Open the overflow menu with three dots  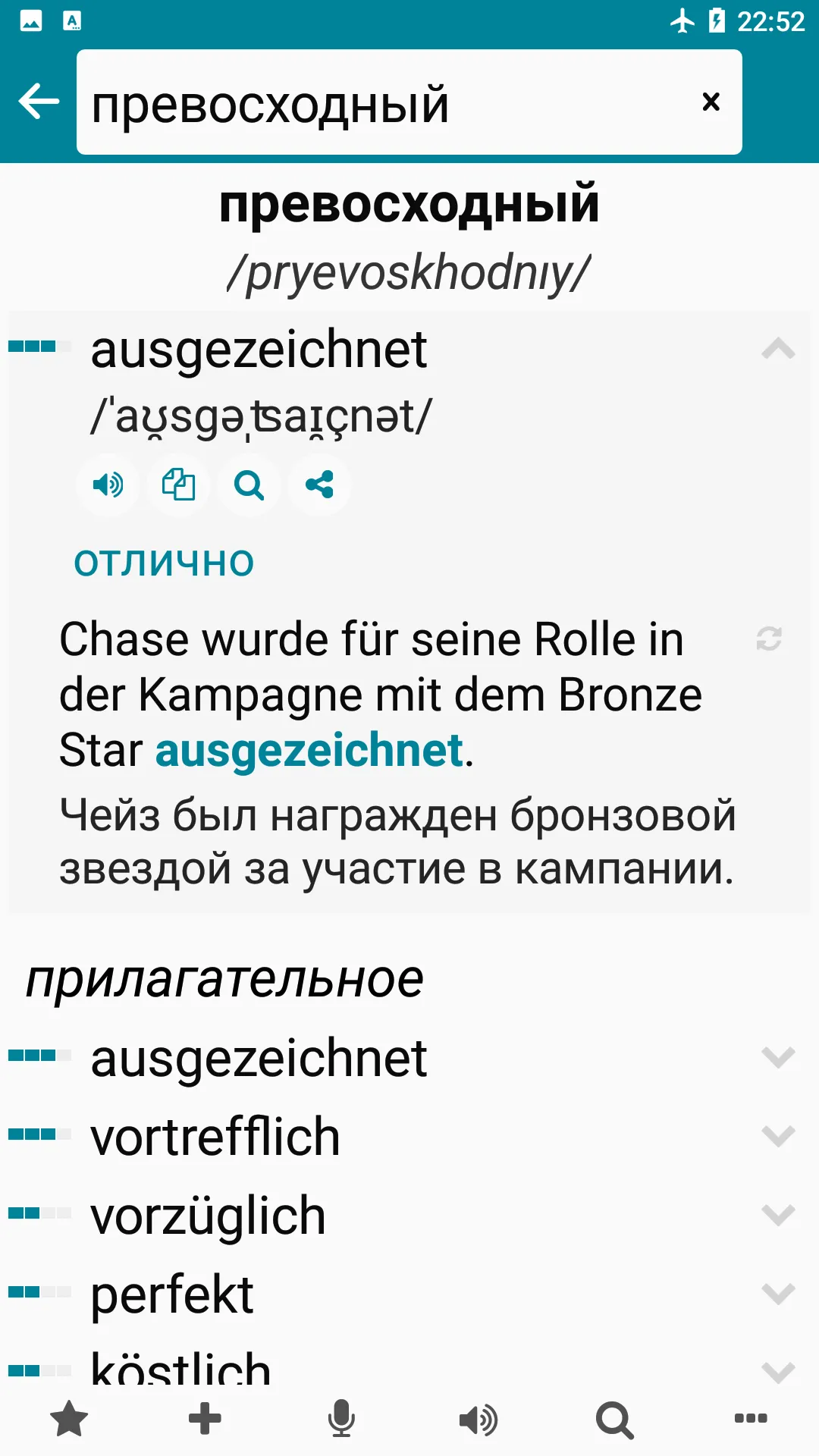751,1420
